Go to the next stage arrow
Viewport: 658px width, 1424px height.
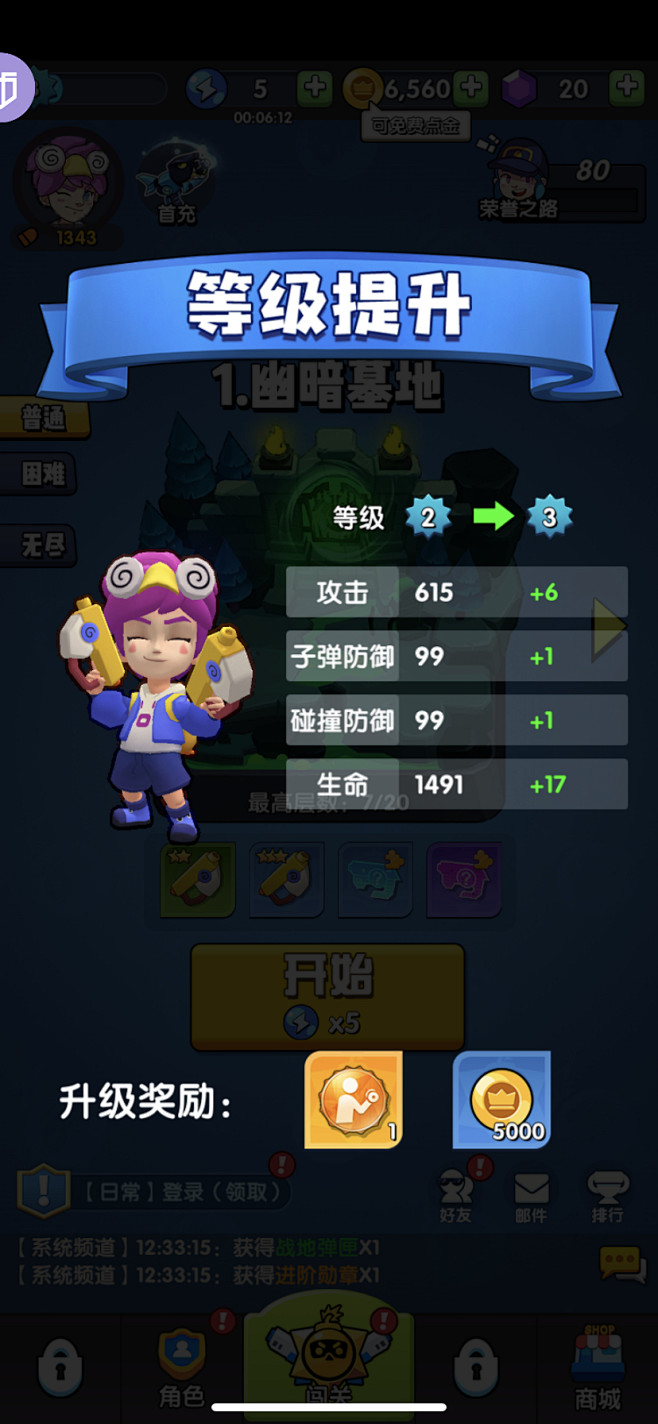pyautogui.click(x=609, y=627)
